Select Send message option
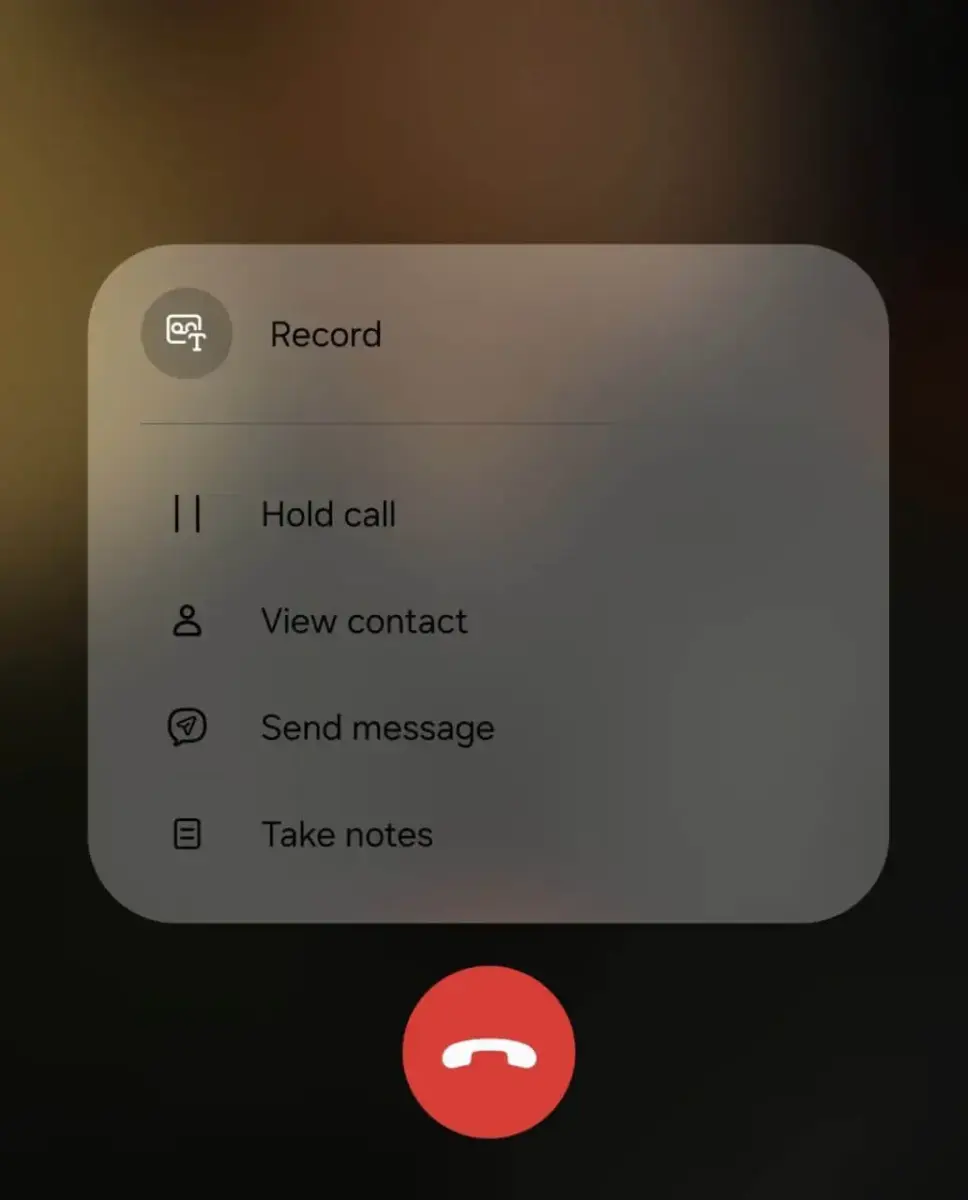 coord(376,728)
